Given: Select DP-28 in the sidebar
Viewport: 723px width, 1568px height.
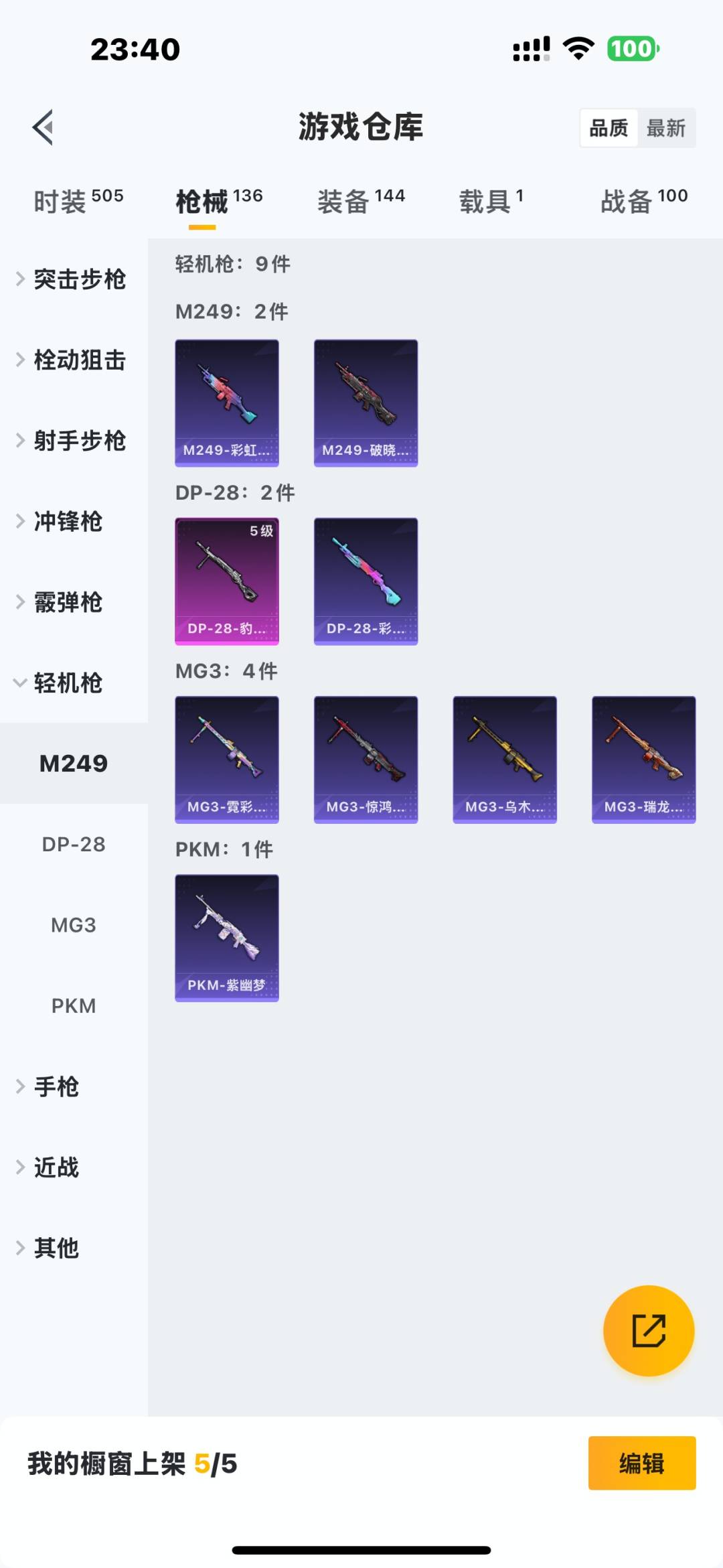Looking at the screenshot, I should [x=74, y=845].
